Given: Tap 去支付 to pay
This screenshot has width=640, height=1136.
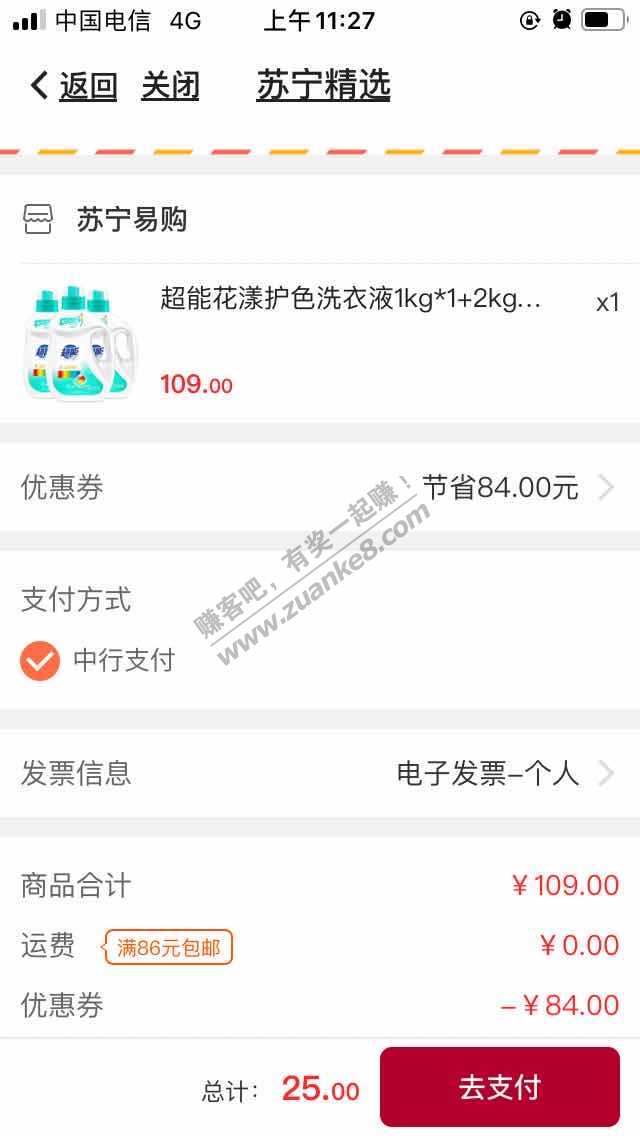Looking at the screenshot, I should 499,1087.
